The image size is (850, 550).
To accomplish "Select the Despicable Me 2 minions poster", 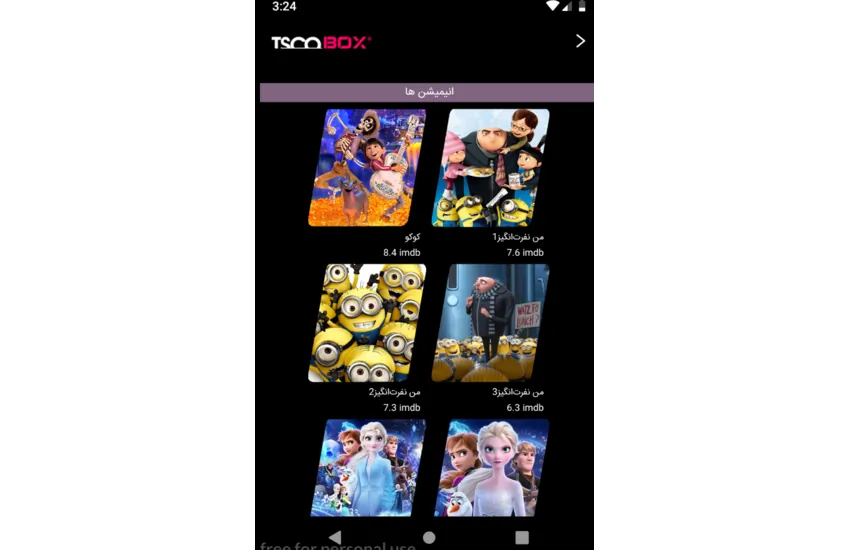I will pyautogui.click(x=367, y=323).
